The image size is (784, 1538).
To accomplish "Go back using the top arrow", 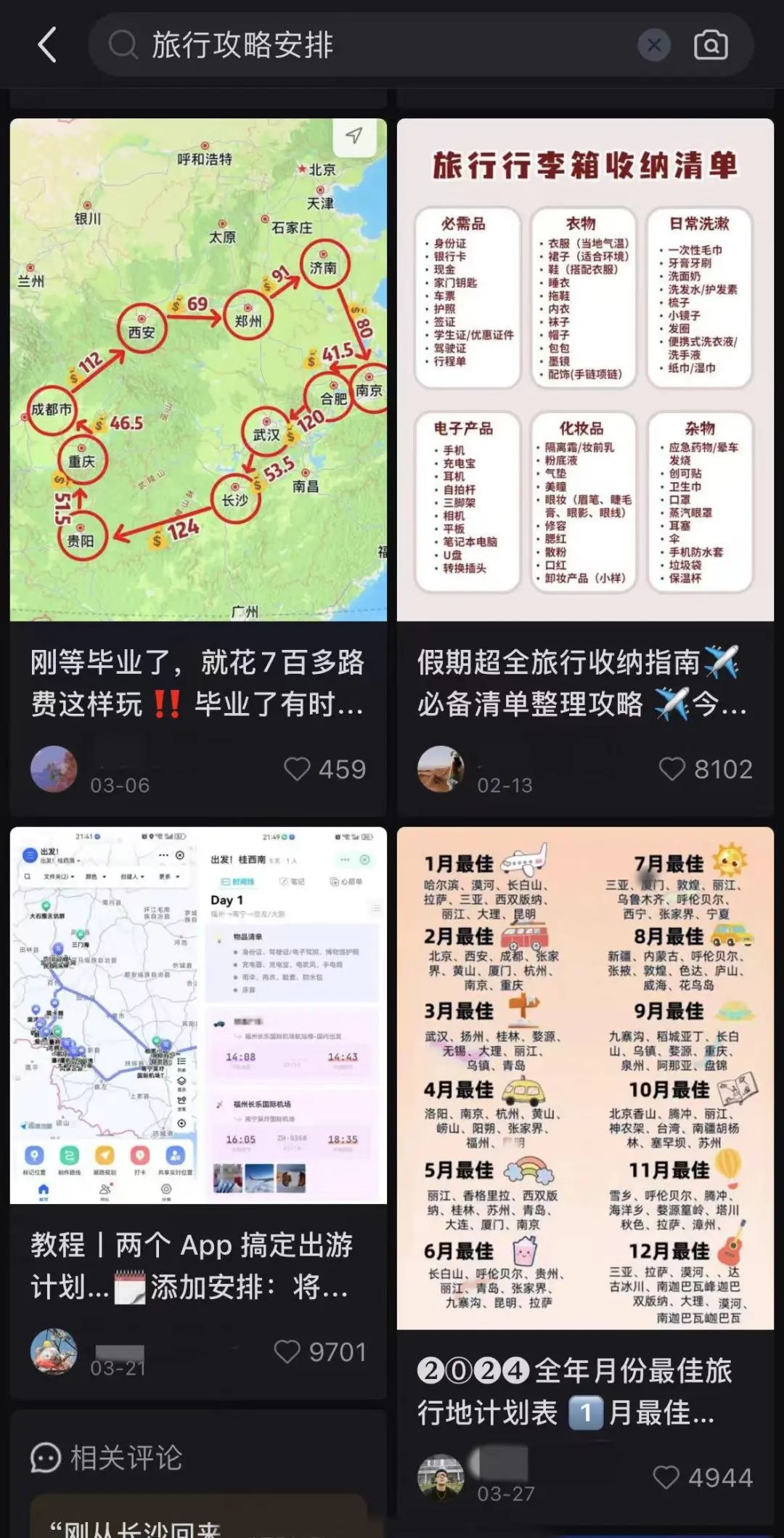I will pos(47,45).
